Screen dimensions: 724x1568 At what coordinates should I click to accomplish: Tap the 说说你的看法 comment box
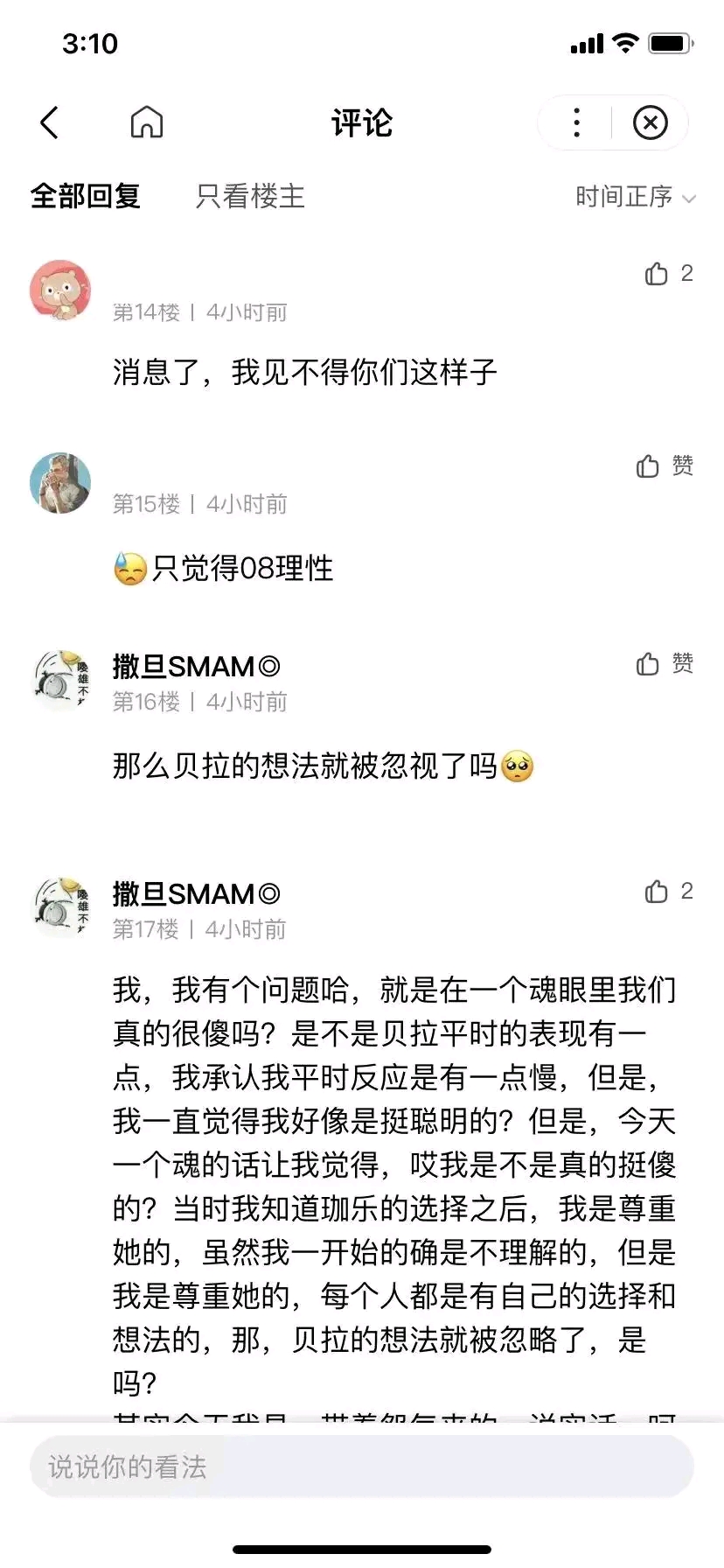(361, 1466)
